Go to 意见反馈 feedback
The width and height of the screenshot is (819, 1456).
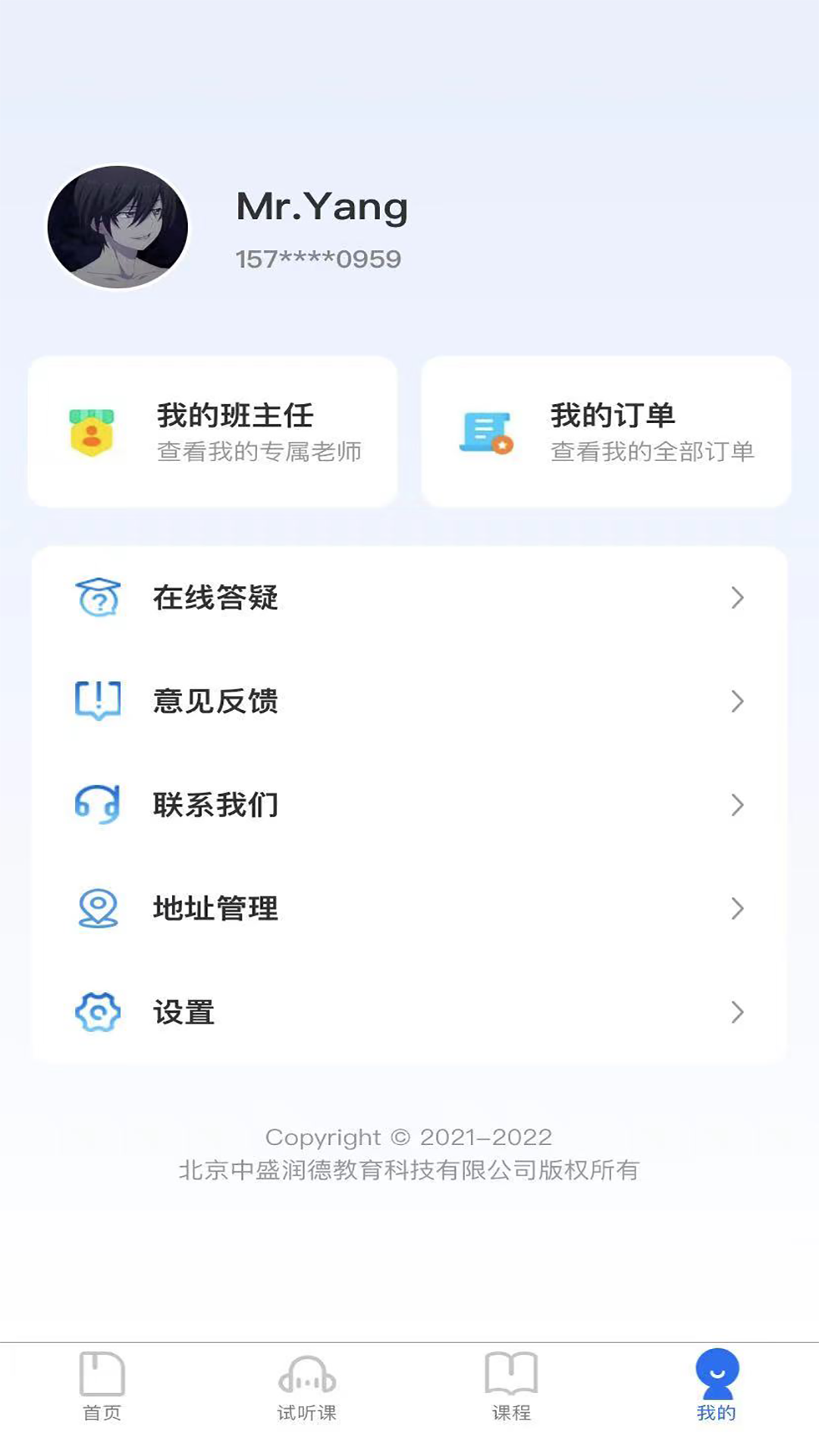pyautogui.click(x=409, y=701)
